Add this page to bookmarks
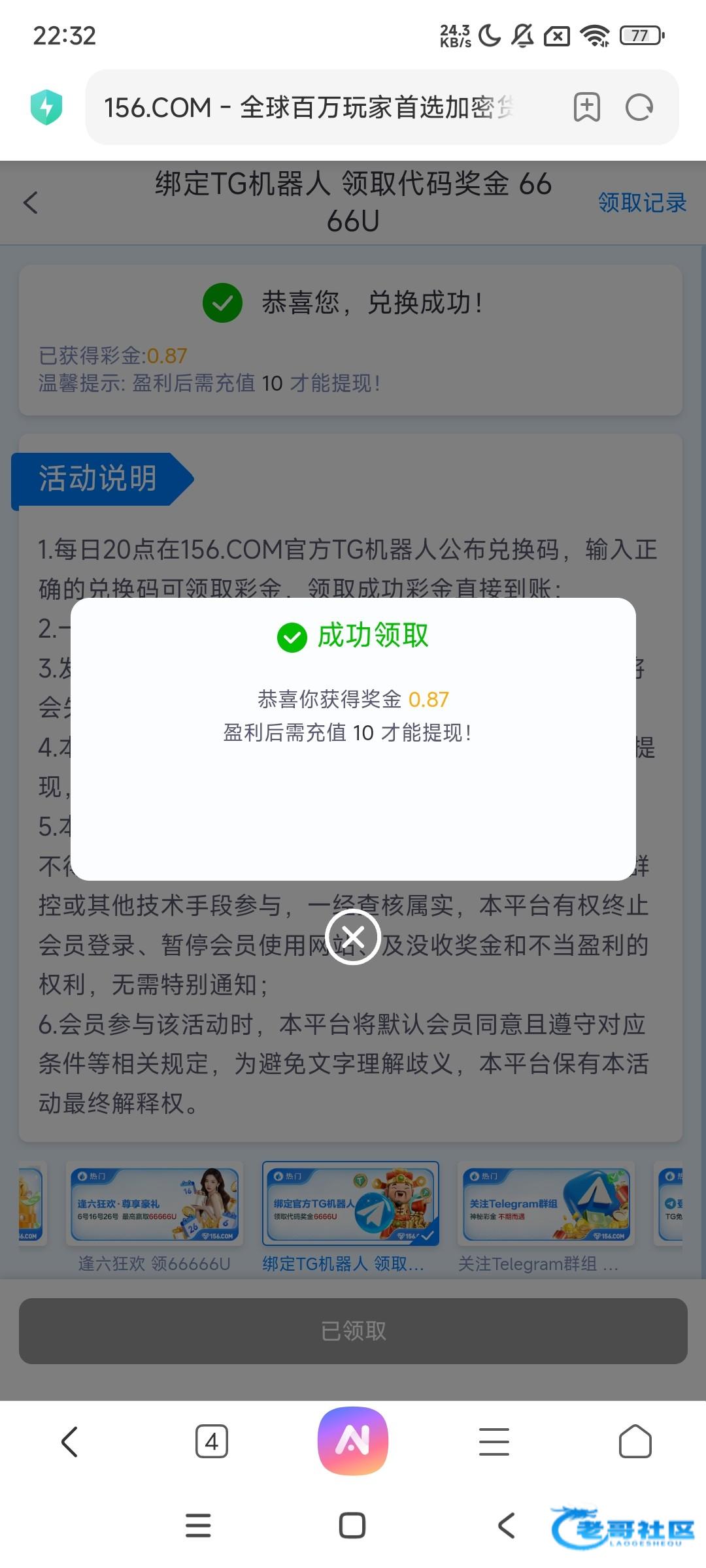 click(x=586, y=108)
